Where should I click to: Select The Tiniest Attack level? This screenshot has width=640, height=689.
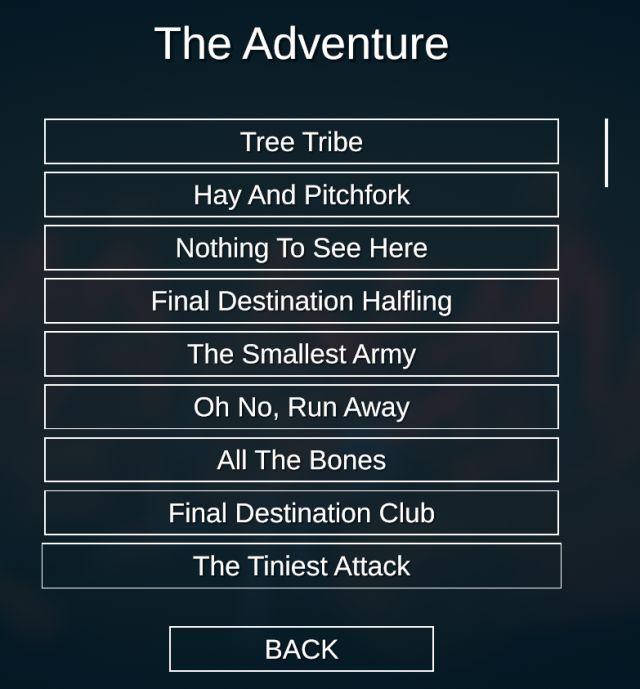coord(301,566)
